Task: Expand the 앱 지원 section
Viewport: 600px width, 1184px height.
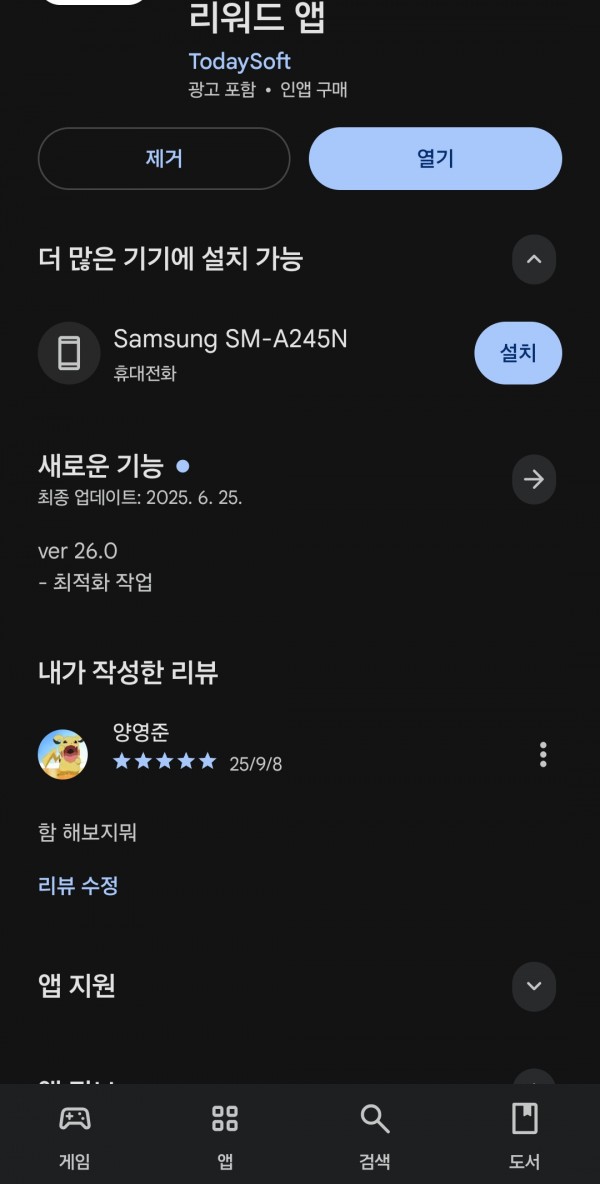Action: click(534, 986)
